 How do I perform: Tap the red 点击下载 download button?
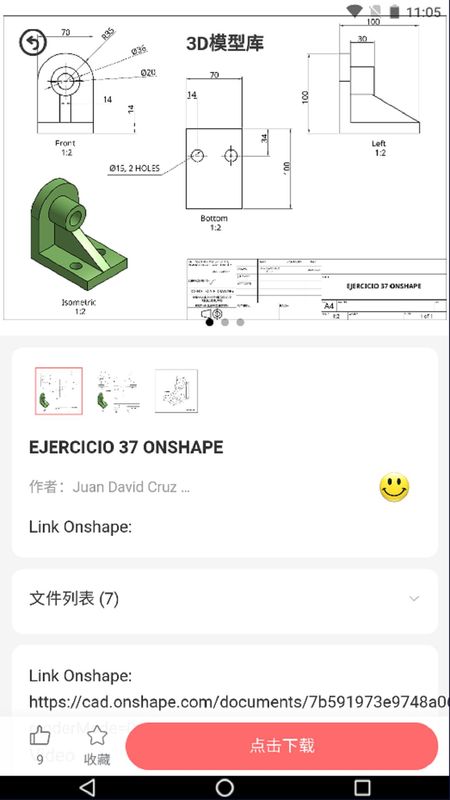(x=282, y=745)
